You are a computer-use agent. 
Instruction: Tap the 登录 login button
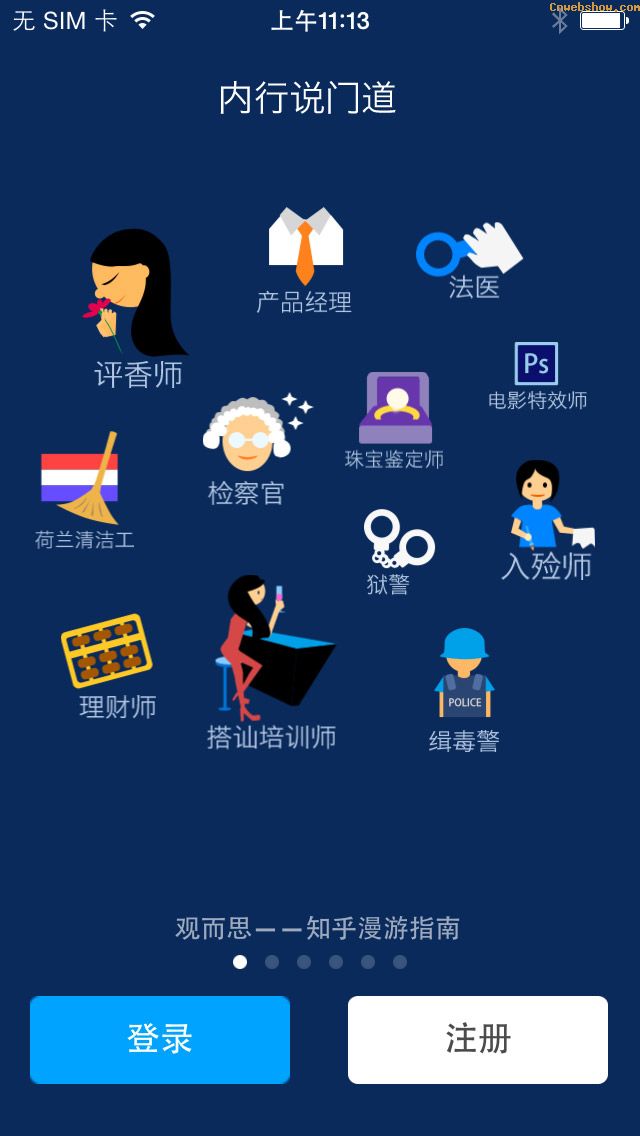point(159,1040)
